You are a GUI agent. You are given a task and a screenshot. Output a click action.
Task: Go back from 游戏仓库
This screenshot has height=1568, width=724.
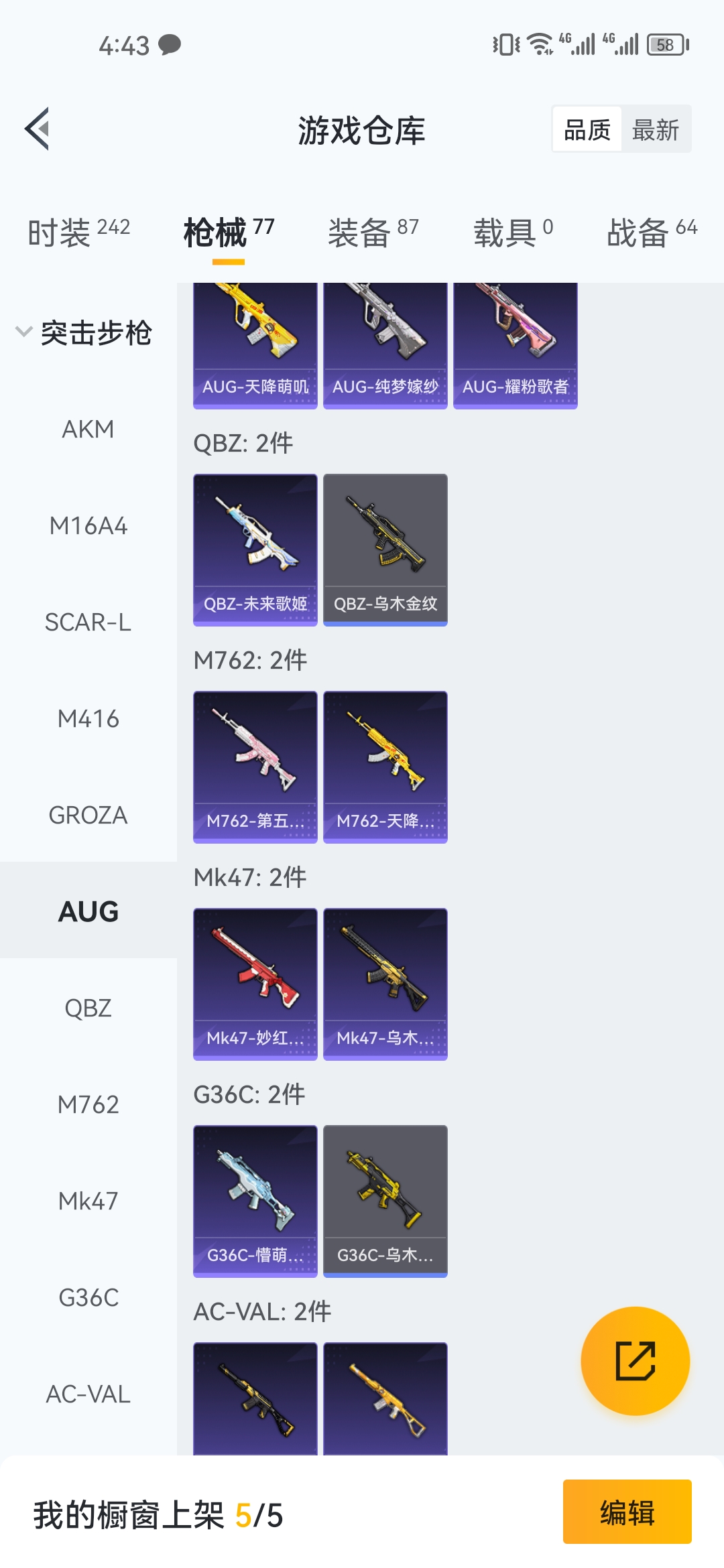pyautogui.click(x=38, y=129)
